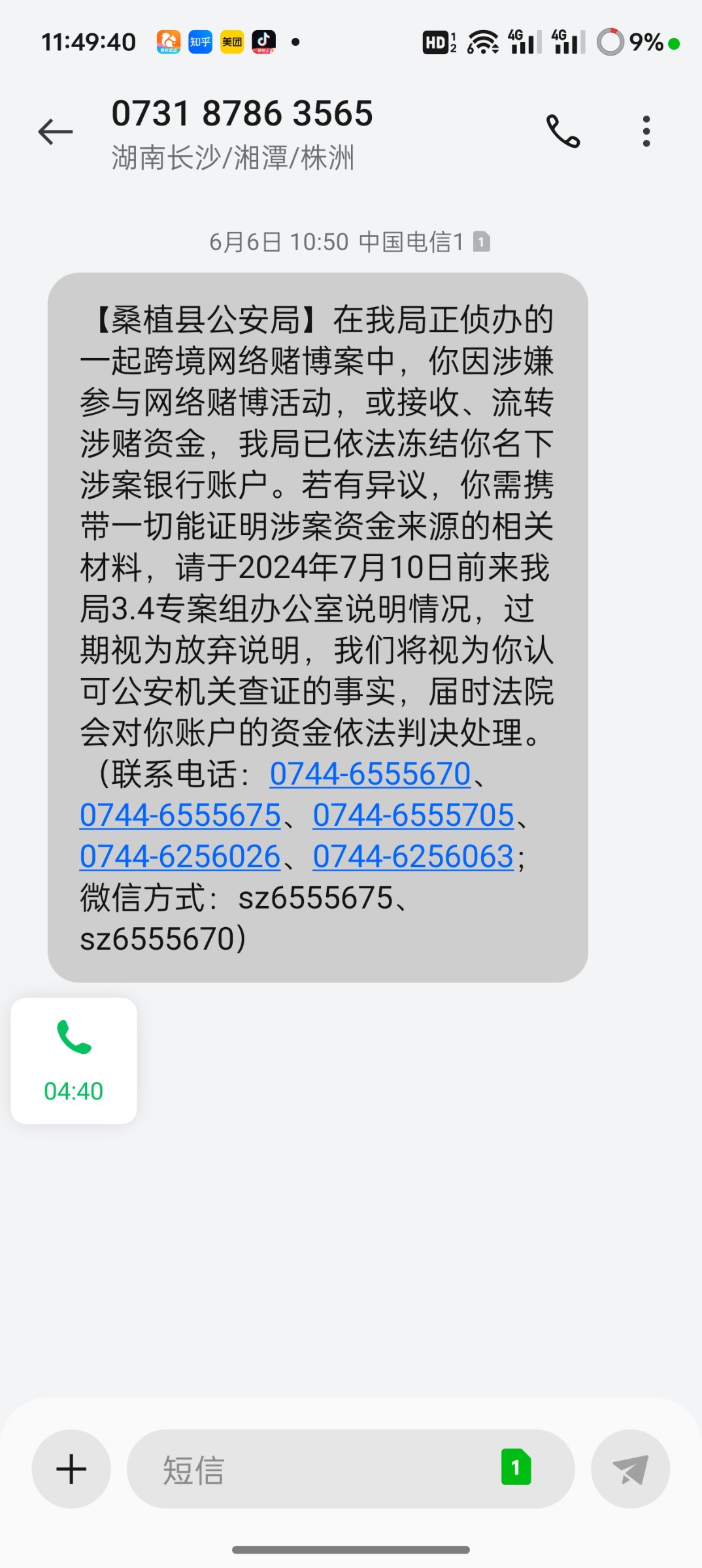Call 0731 8786 3565 via phone icon

point(563,131)
